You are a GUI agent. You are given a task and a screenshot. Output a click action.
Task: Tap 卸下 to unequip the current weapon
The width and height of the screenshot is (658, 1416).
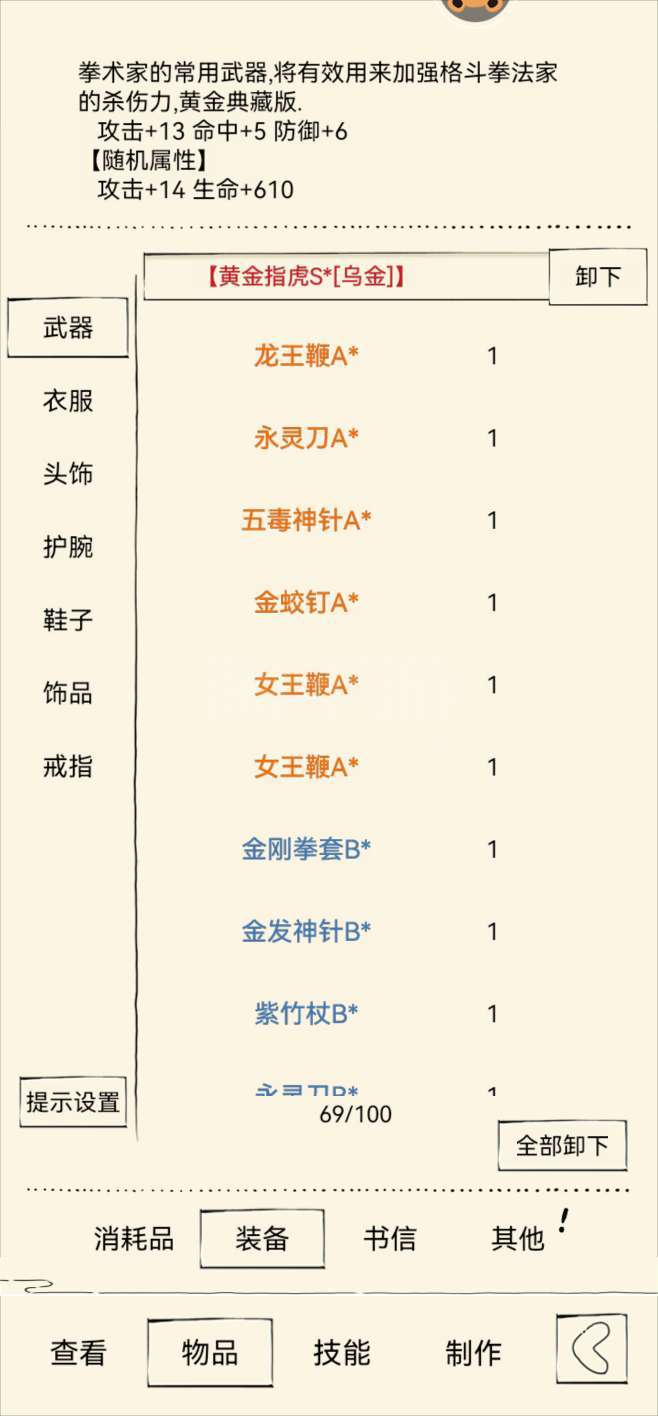click(x=598, y=276)
